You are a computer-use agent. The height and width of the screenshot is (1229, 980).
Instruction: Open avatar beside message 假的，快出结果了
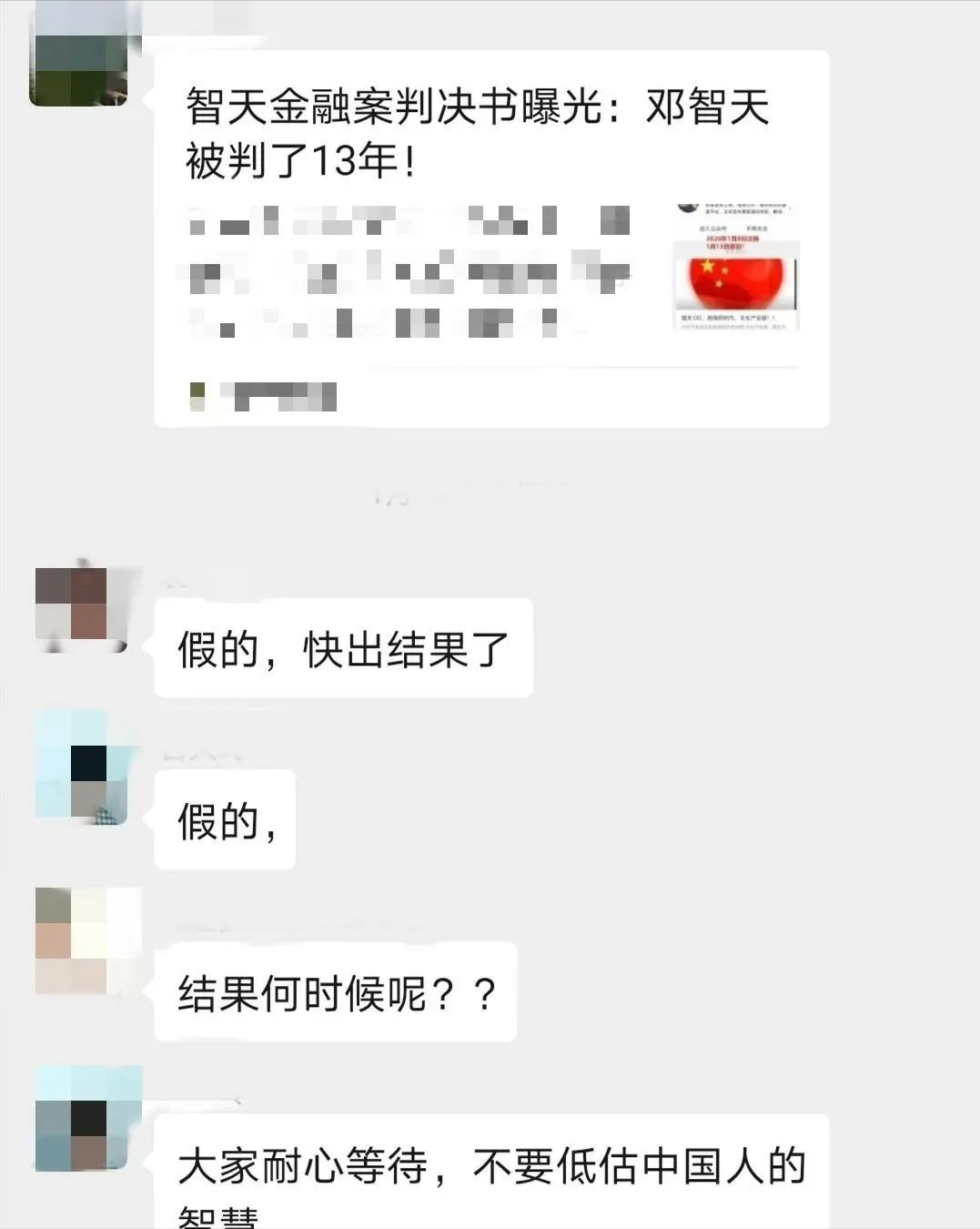point(80,605)
